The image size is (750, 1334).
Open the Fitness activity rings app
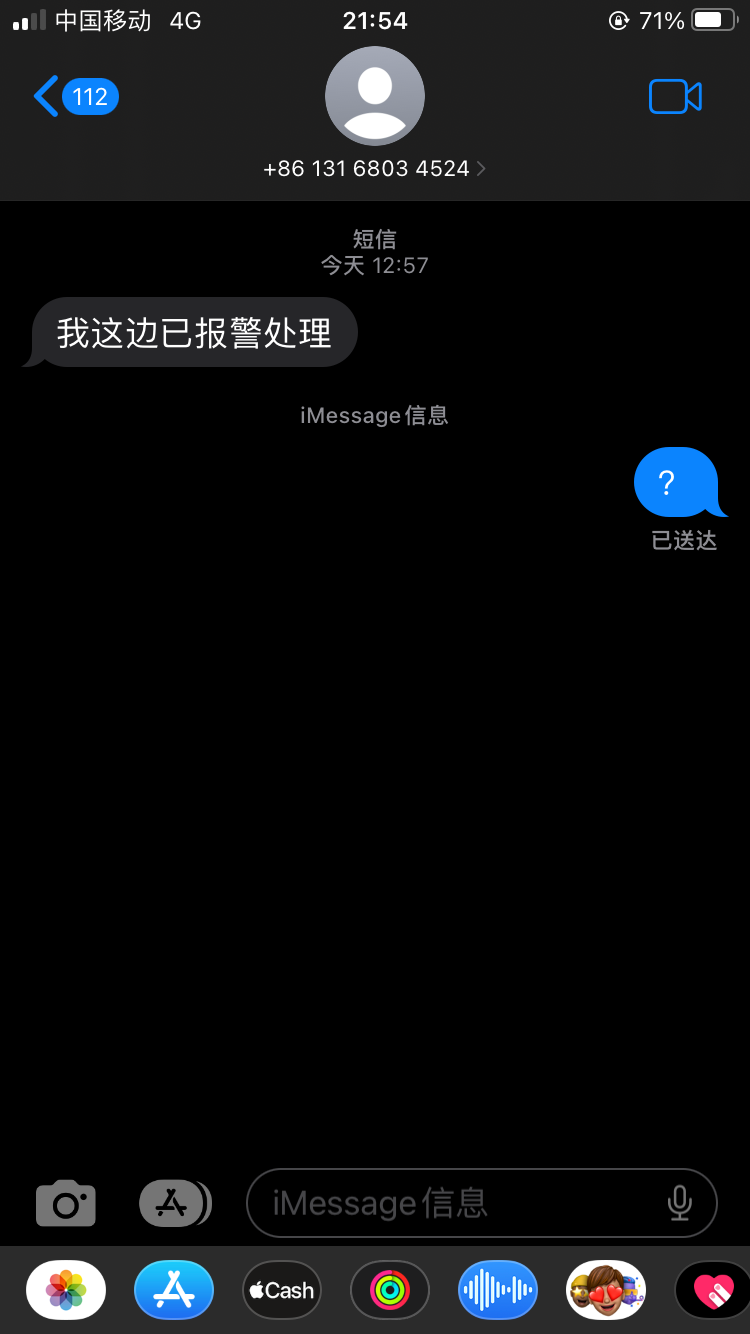pos(390,1290)
